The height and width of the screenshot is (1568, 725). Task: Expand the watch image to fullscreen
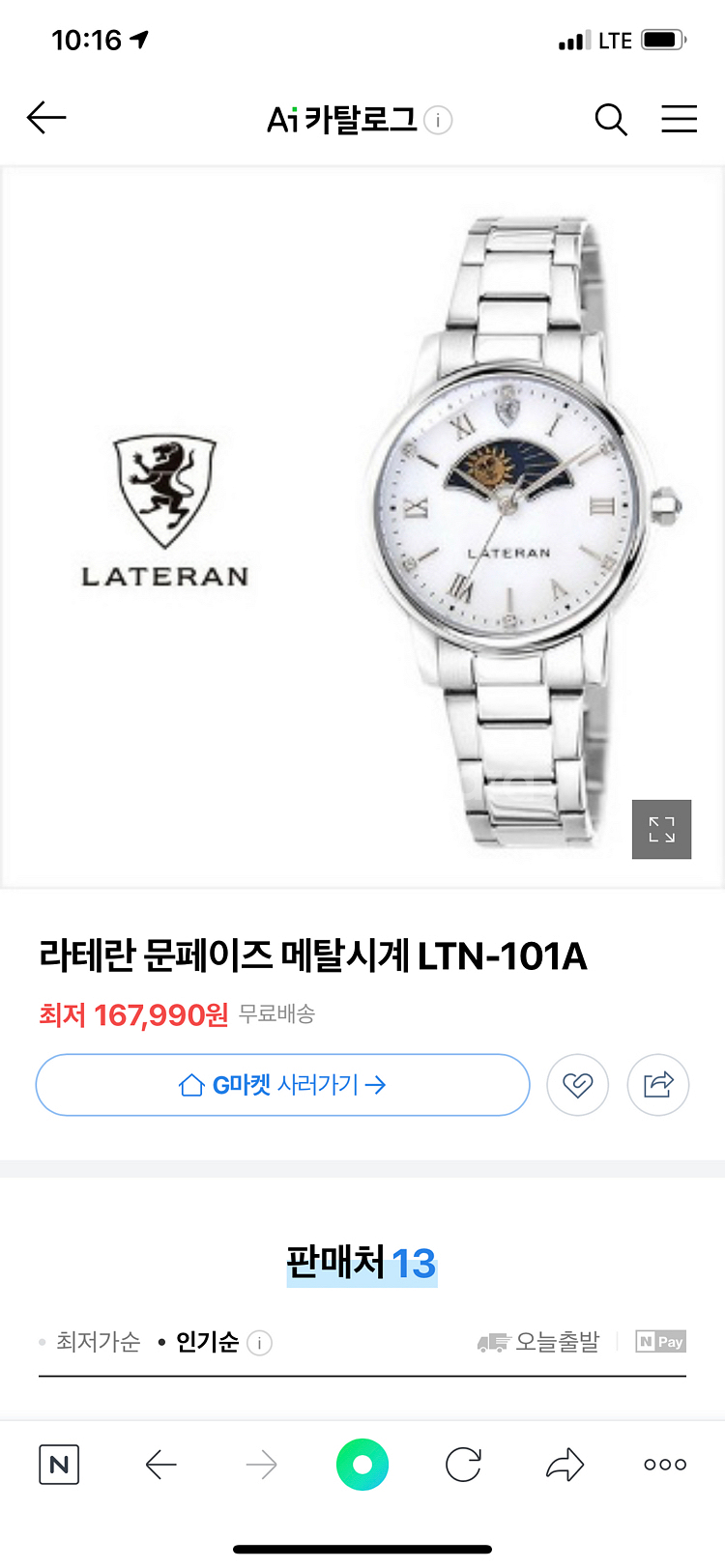click(661, 829)
